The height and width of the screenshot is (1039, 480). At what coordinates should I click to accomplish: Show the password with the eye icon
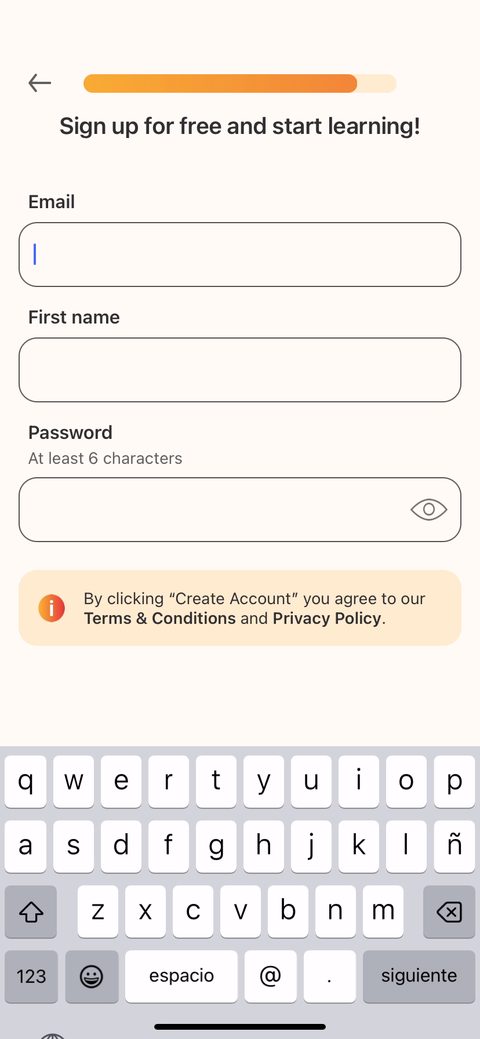pos(429,510)
